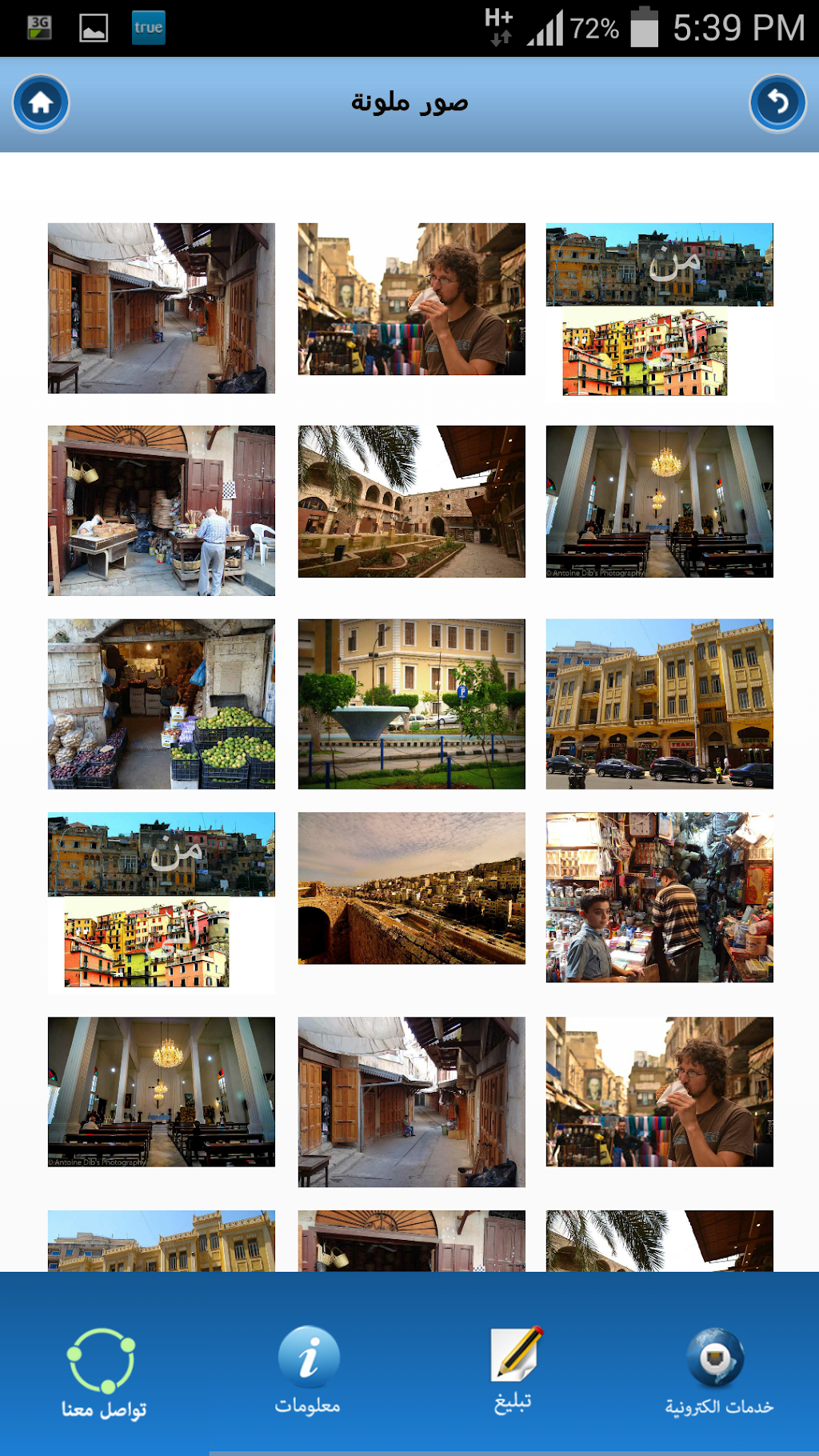Open second-row church interior chandelier photo
Screen dimensions: 819x1456
(x=659, y=502)
